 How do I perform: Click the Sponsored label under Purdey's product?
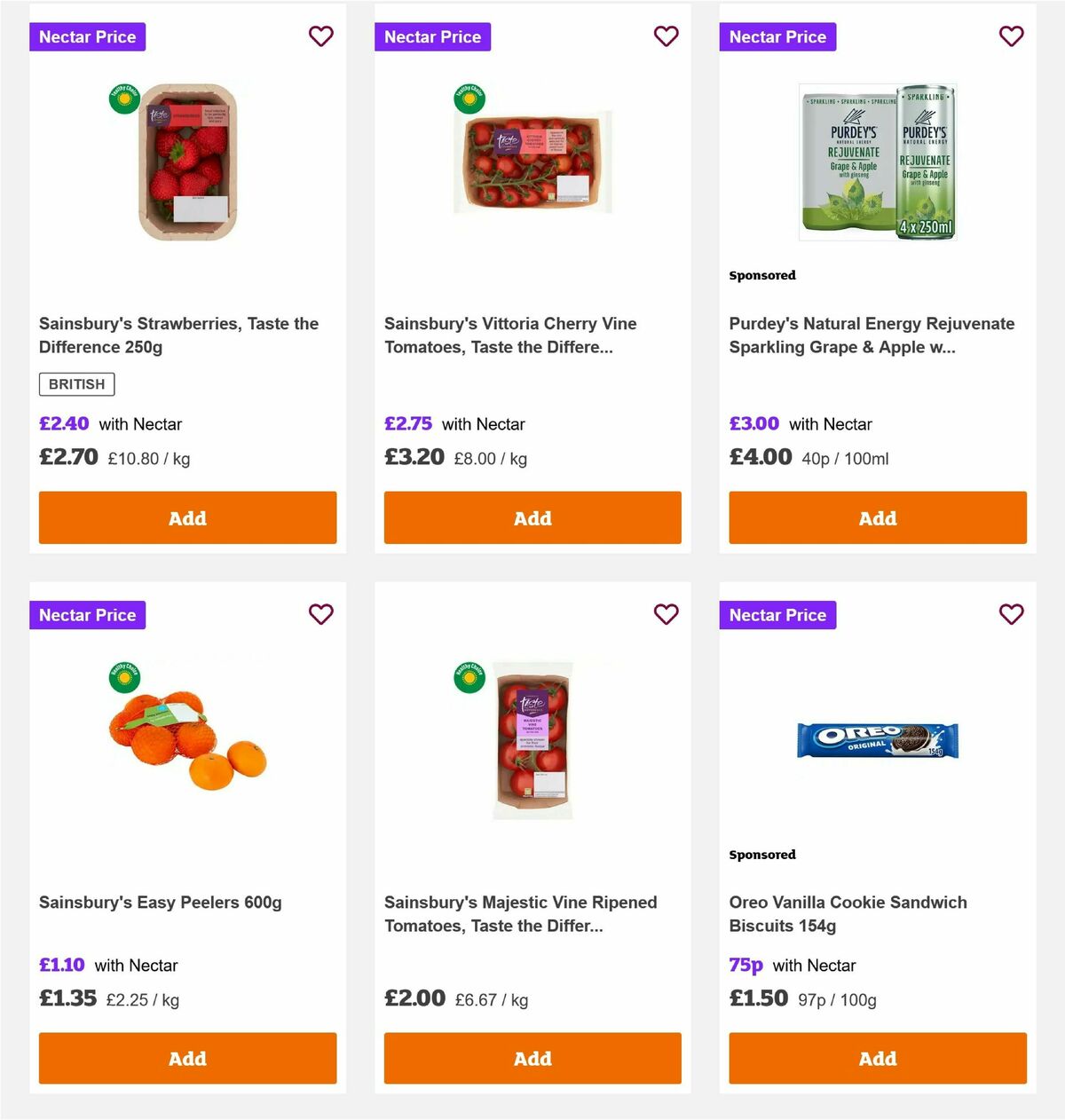pos(762,275)
